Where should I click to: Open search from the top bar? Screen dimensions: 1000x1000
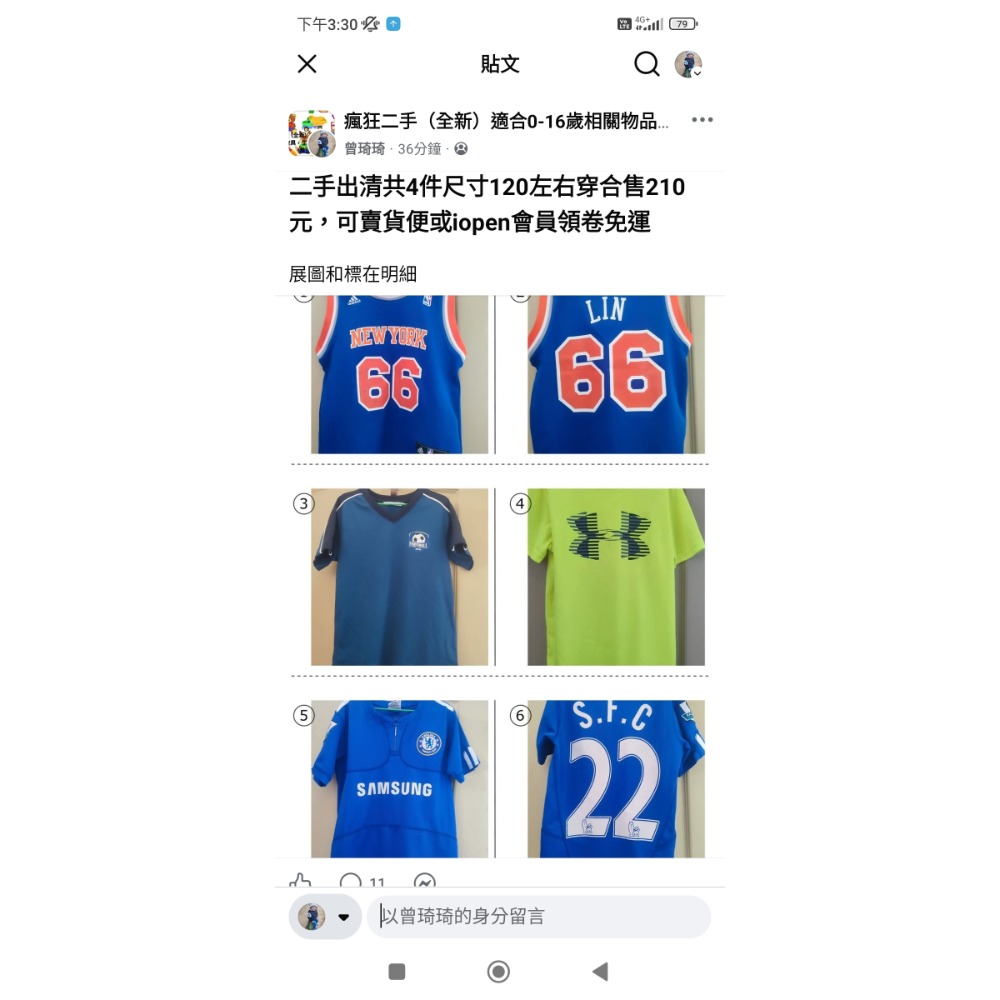click(647, 64)
